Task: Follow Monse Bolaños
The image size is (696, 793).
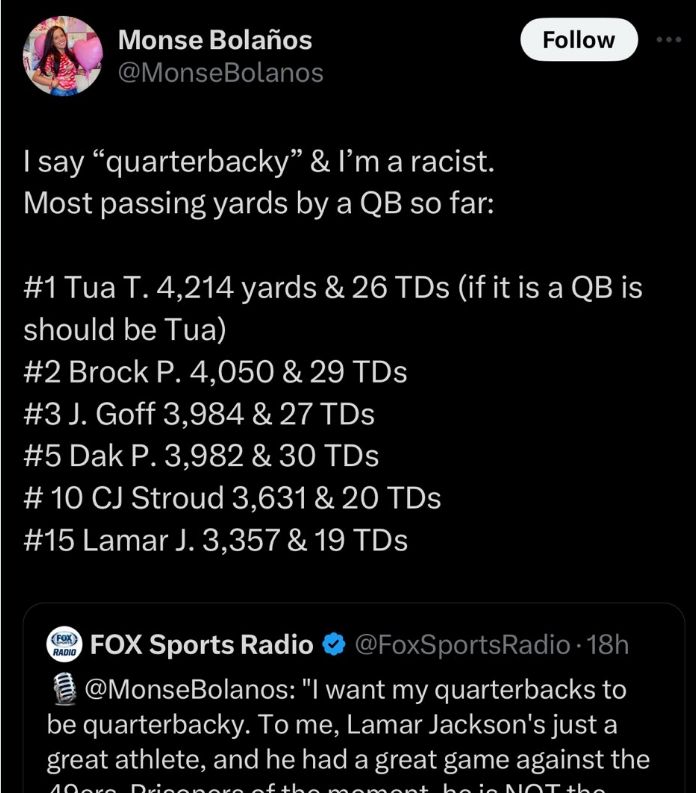Action: point(578,41)
